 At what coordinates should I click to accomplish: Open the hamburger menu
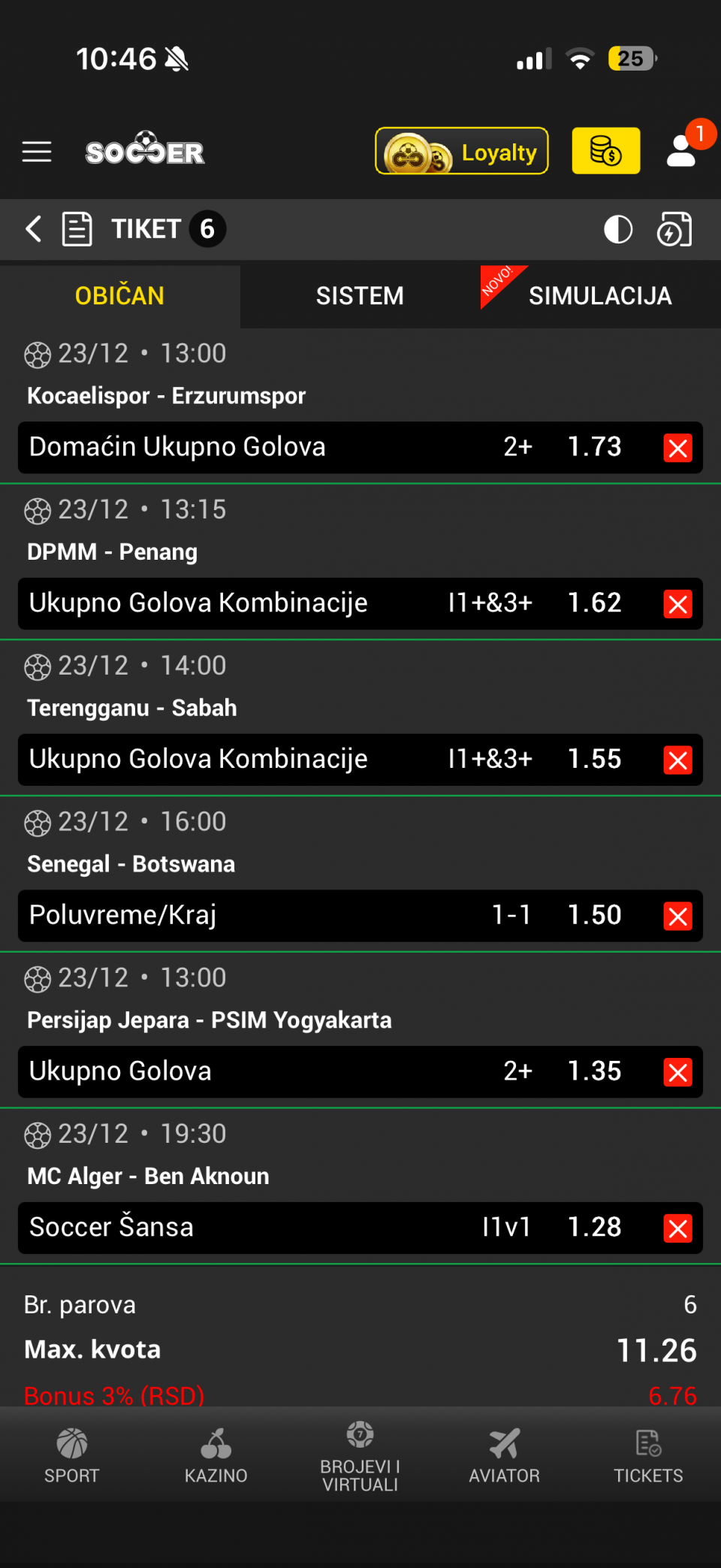click(37, 152)
